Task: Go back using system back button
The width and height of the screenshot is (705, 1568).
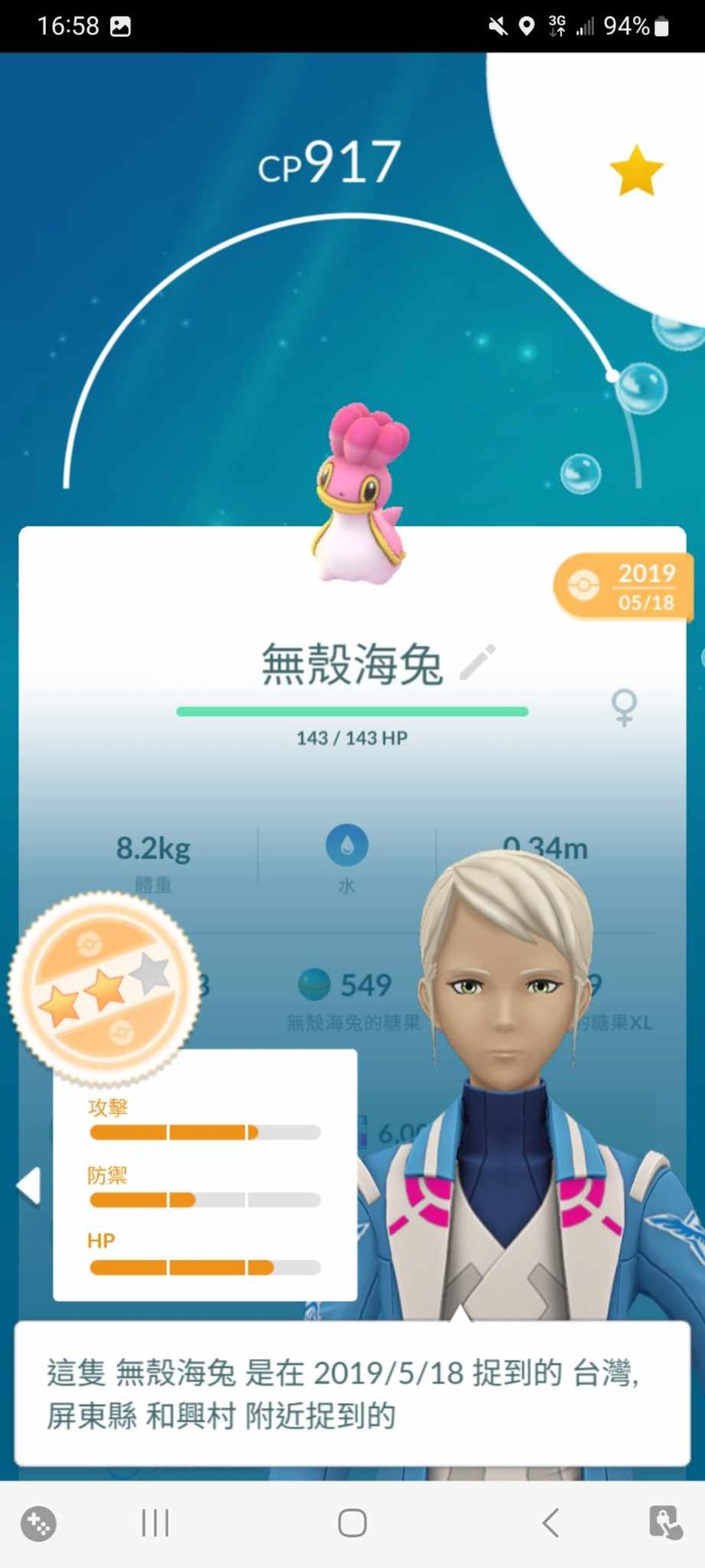Action: pyautogui.click(x=549, y=1523)
